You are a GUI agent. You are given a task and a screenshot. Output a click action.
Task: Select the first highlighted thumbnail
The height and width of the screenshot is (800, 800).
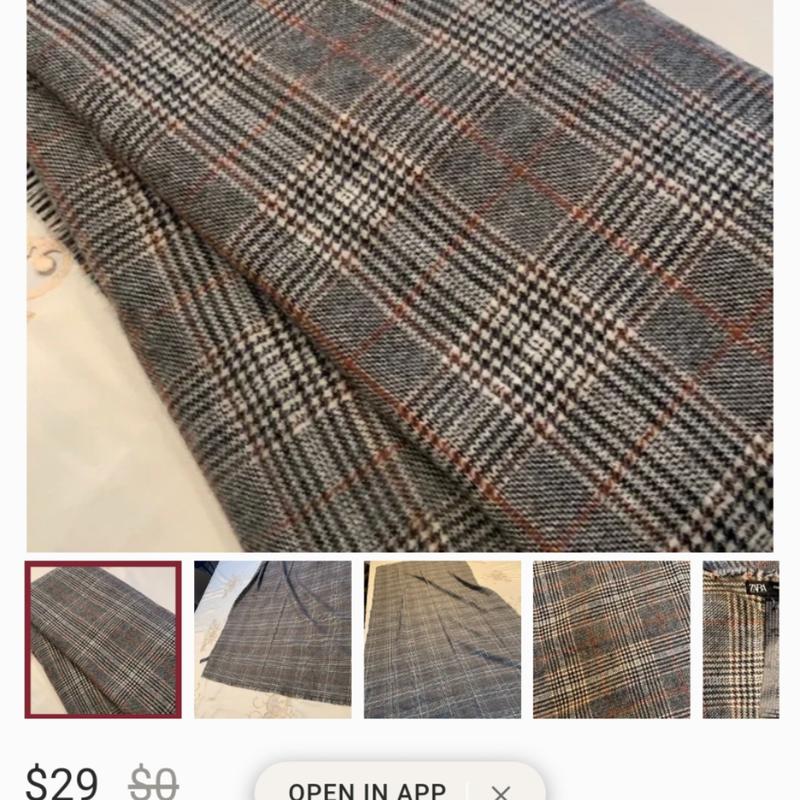(103, 639)
